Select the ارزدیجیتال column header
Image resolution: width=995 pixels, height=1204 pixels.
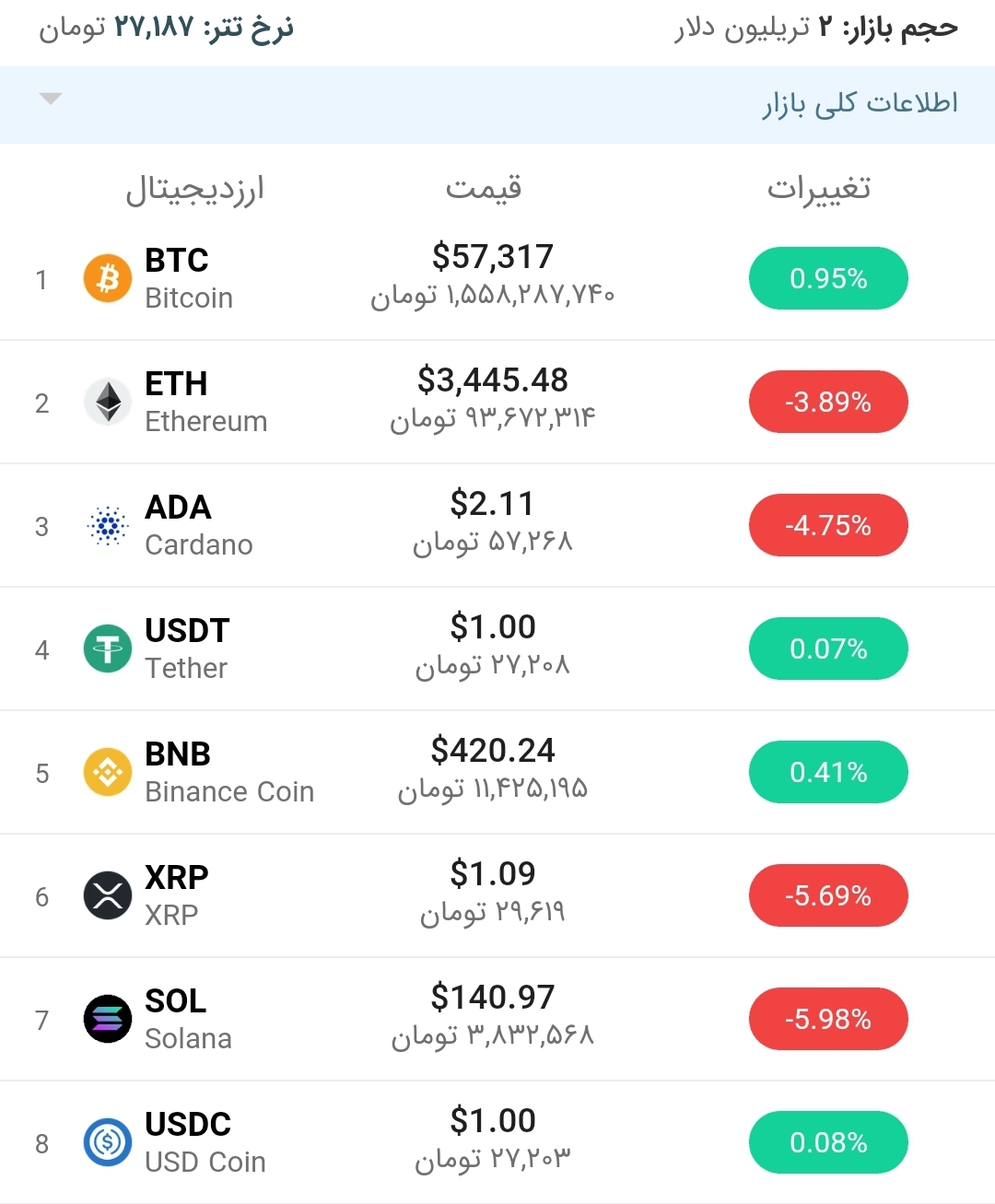click(x=196, y=188)
